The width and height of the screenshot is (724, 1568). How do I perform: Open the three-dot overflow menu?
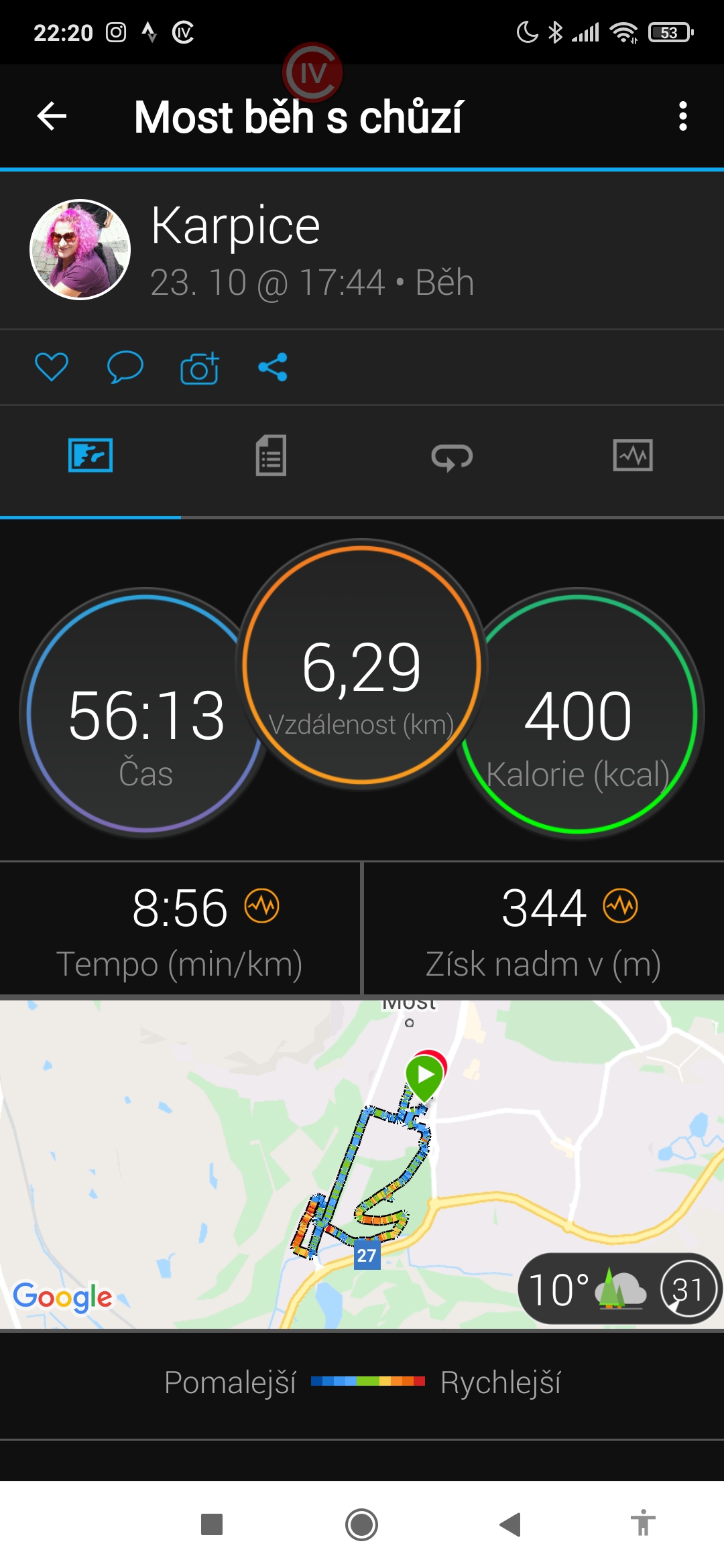point(682,116)
